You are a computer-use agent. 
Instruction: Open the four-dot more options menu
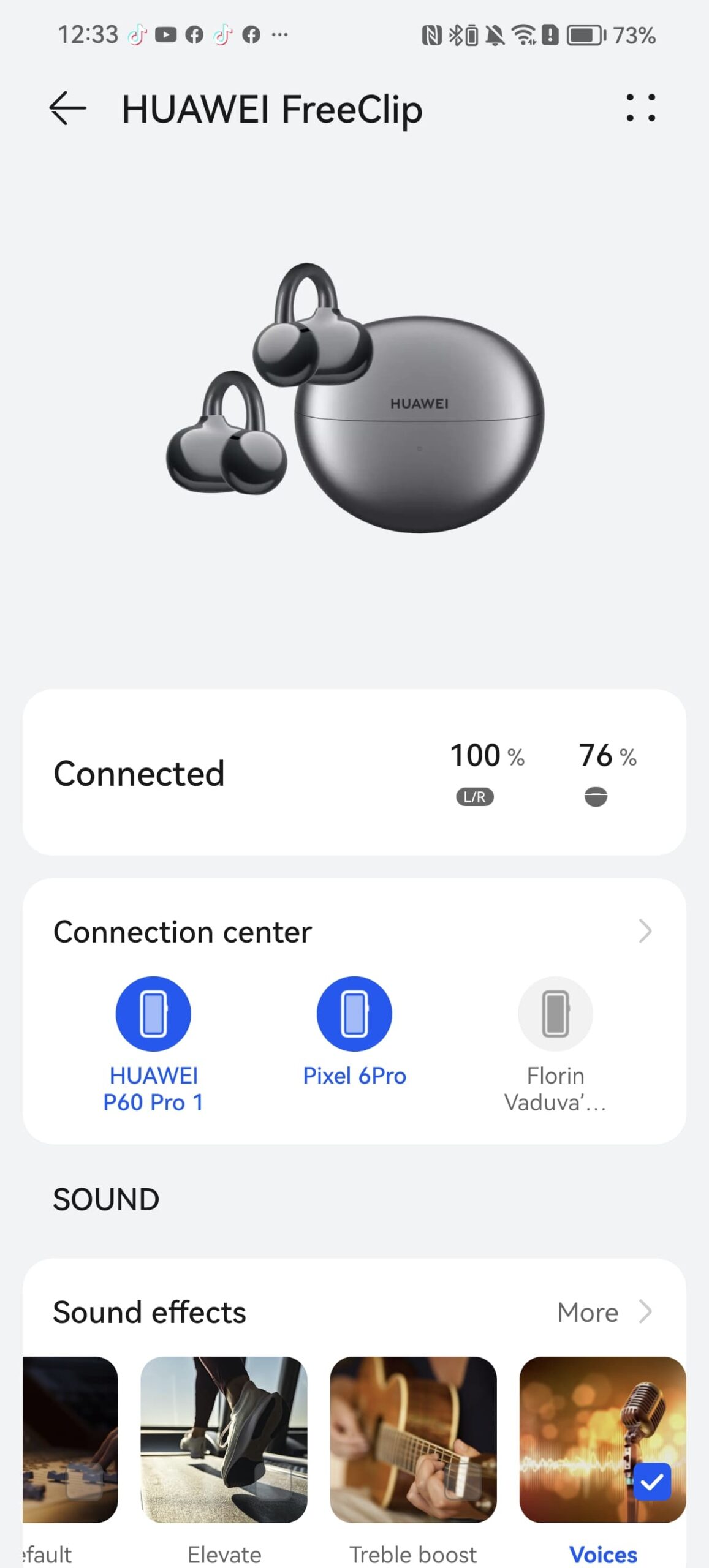click(x=640, y=108)
